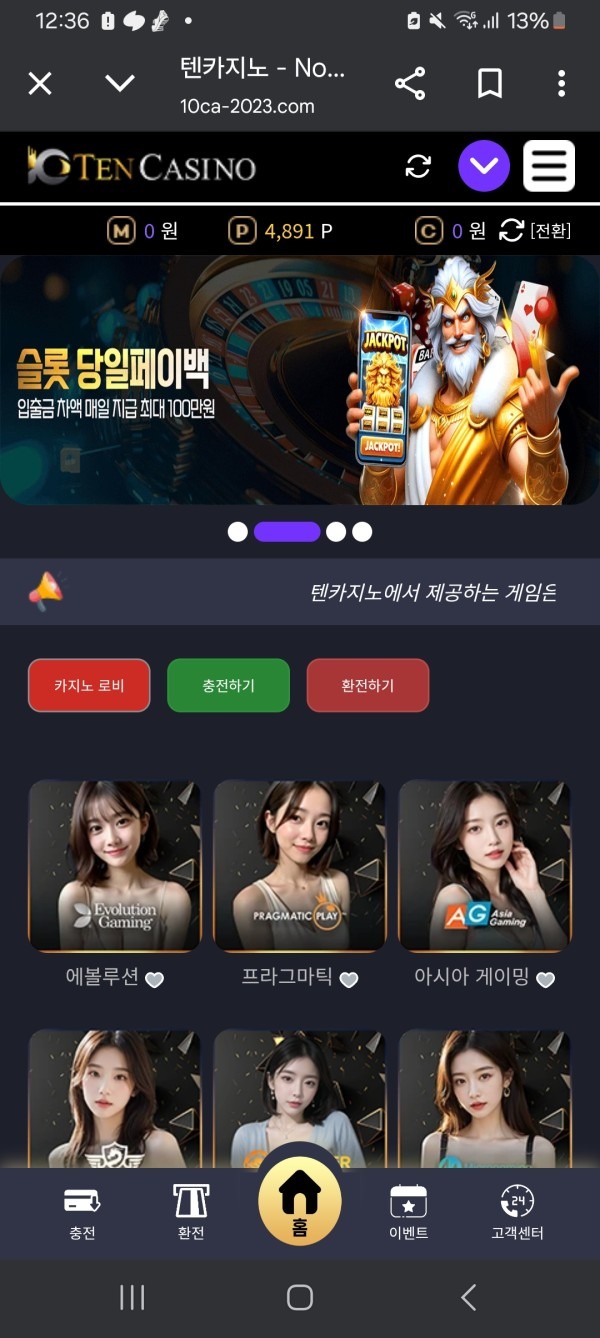Open the hamburger menu
Viewport: 600px width, 1338px height.
click(548, 166)
